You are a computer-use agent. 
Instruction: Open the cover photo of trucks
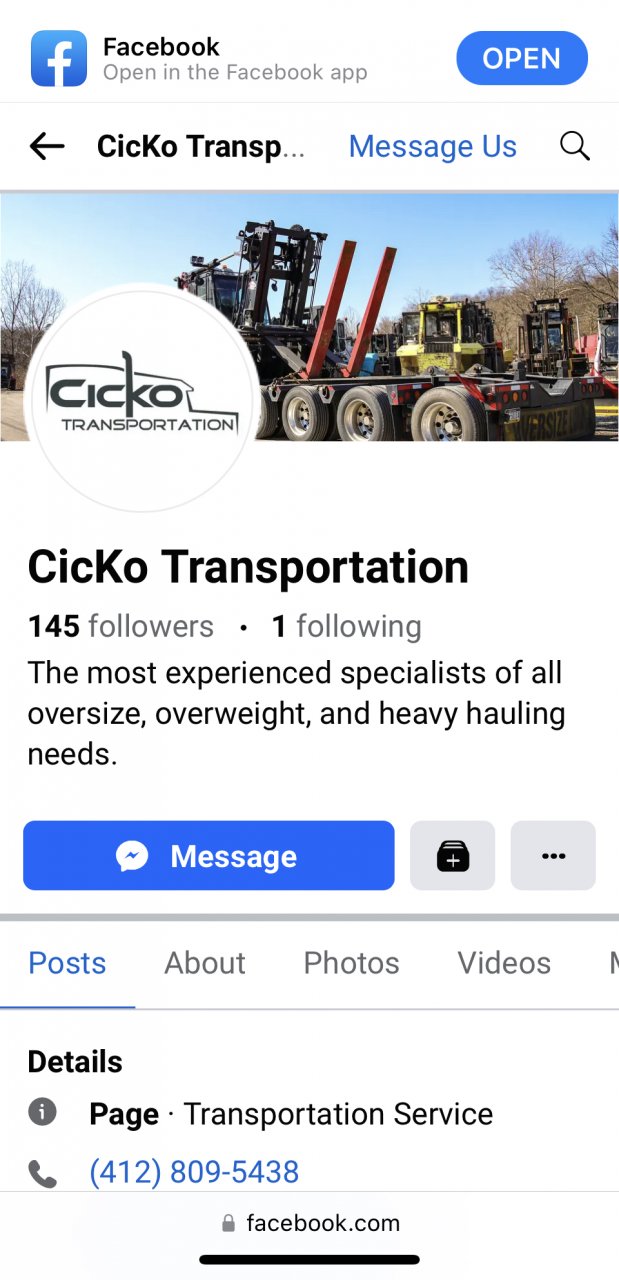click(x=440, y=310)
